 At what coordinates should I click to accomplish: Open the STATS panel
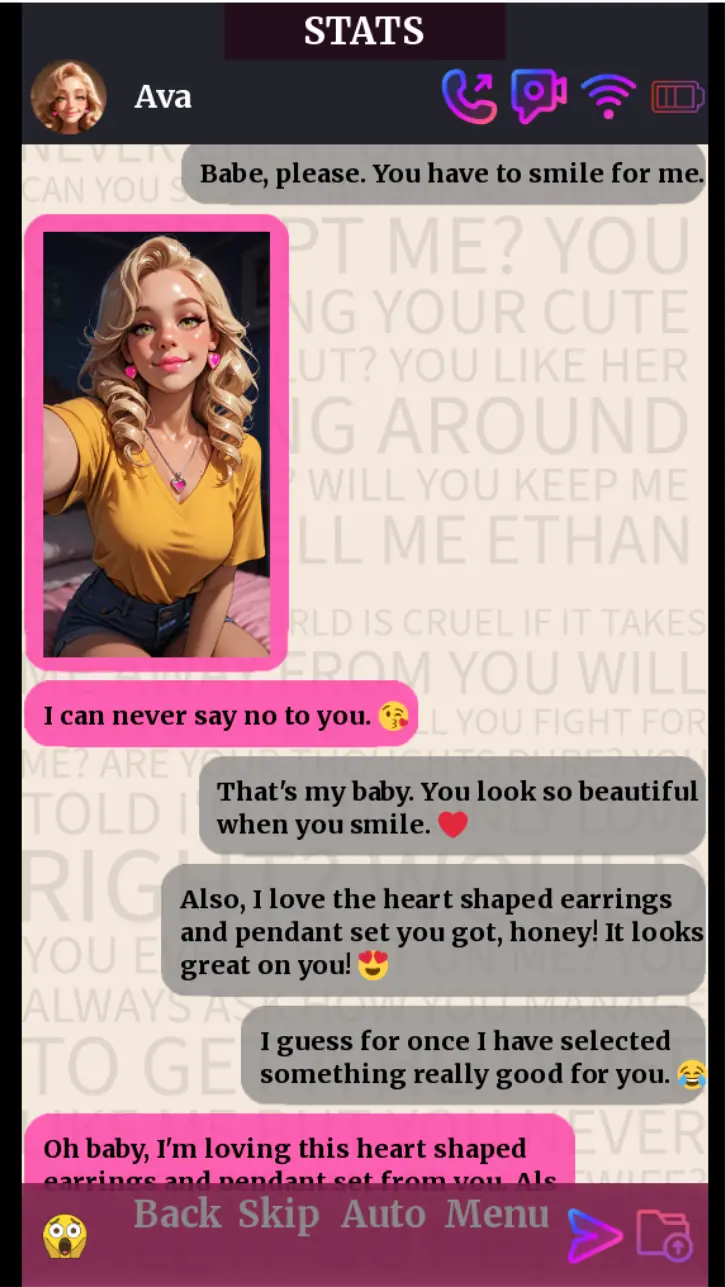(364, 31)
